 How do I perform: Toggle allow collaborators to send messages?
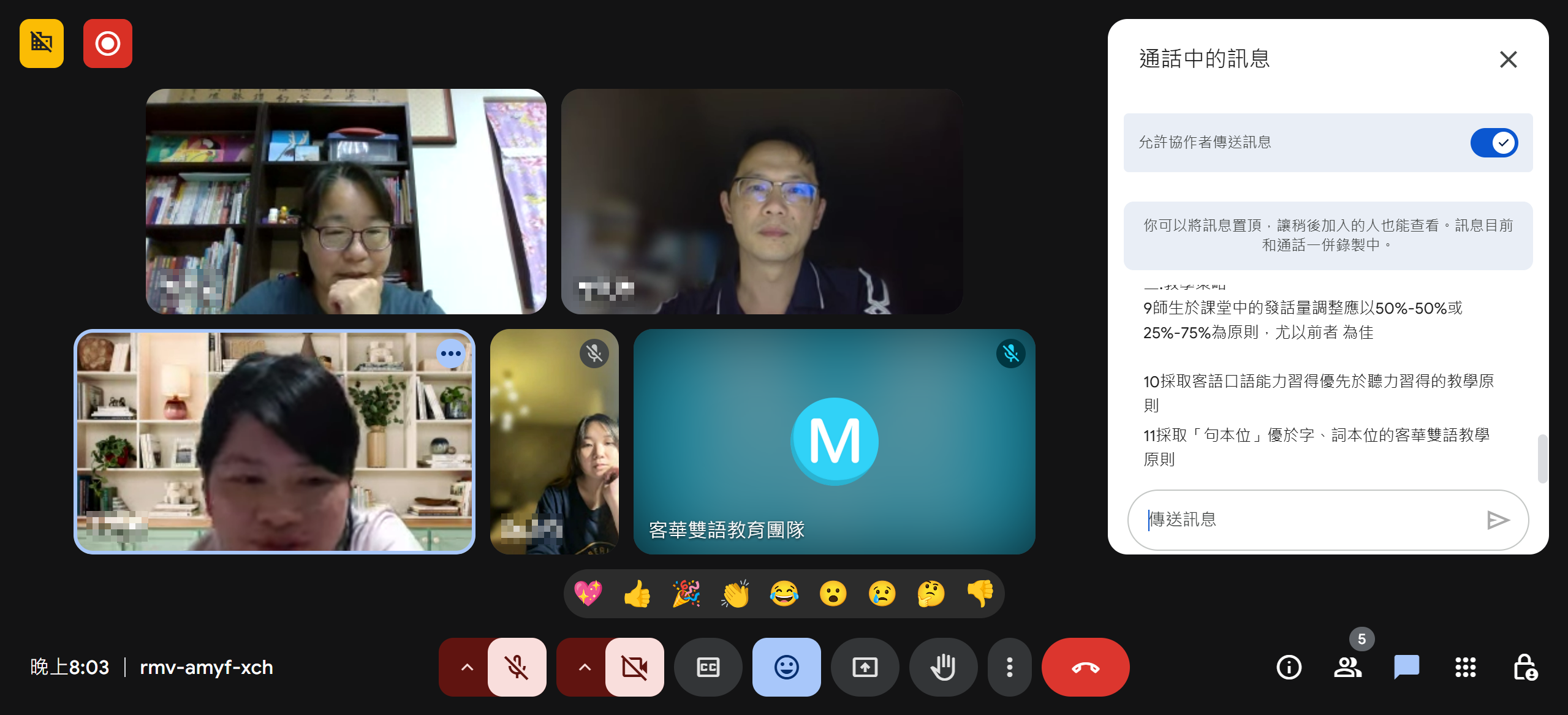click(1493, 143)
